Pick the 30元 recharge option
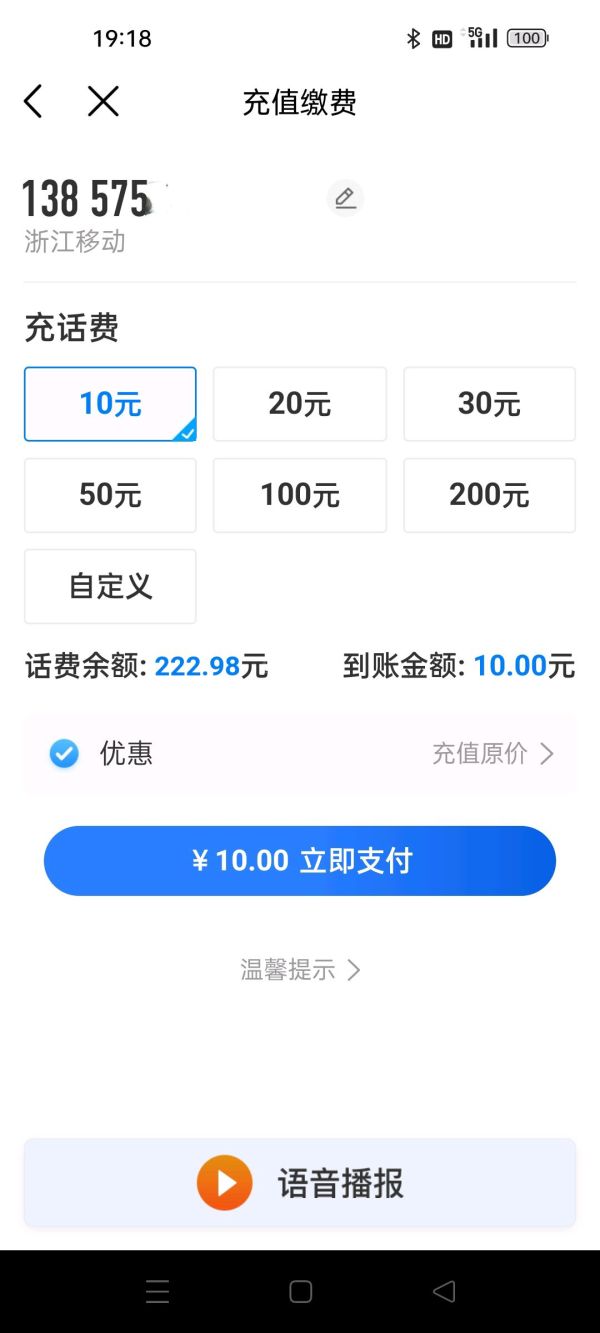The height and width of the screenshot is (1333, 600). (489, 404)
